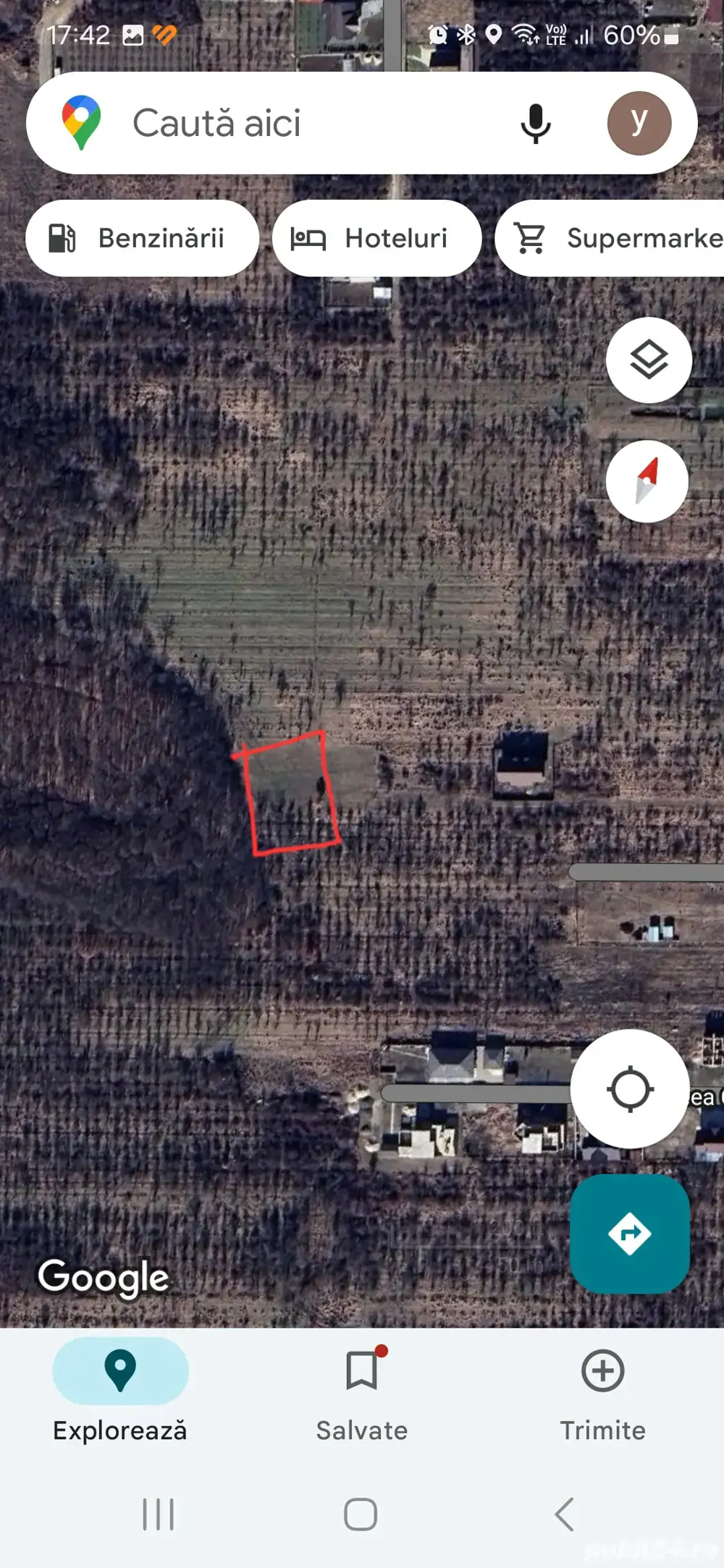Open the map layers selector
Screen dimensions: 724x1568
point(649,360)
